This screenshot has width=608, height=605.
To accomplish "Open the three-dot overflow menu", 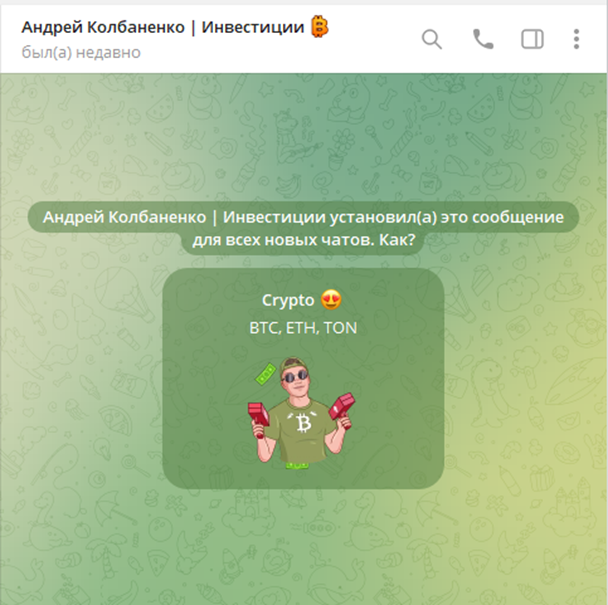I will 576,39.
